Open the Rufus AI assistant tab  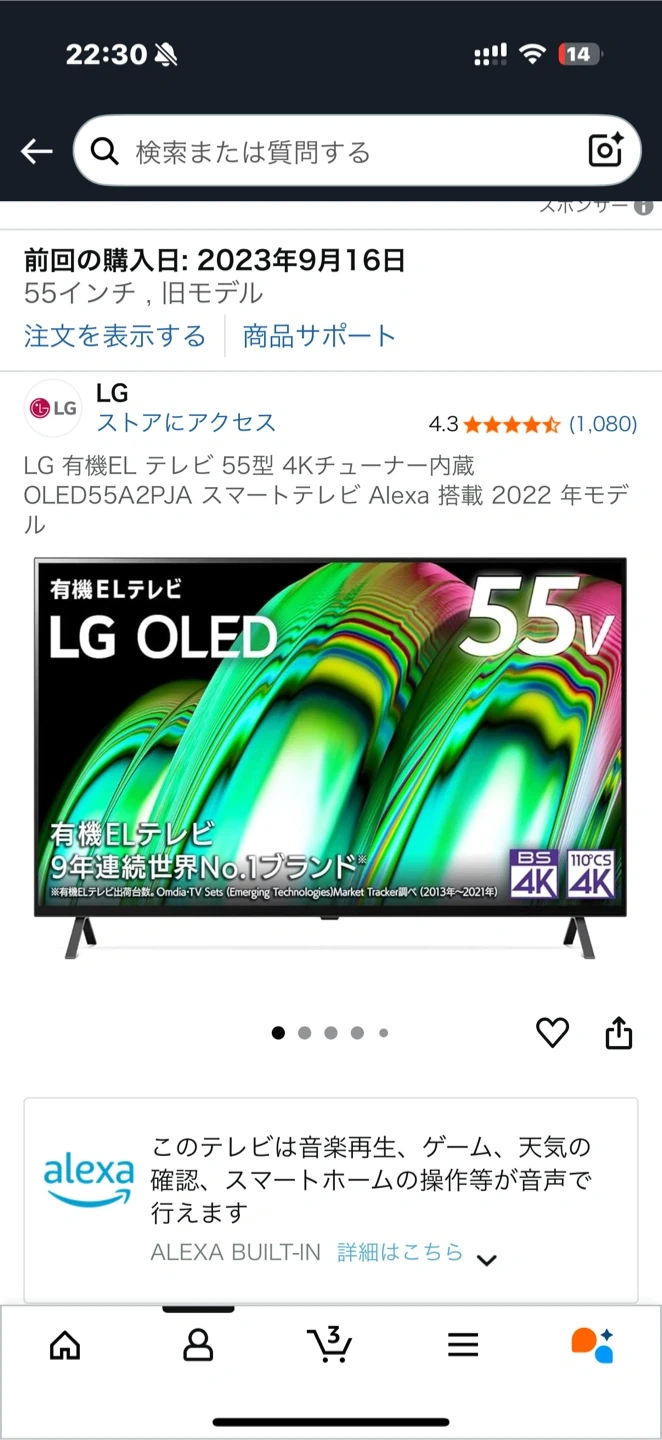(x=592, y=1345)
